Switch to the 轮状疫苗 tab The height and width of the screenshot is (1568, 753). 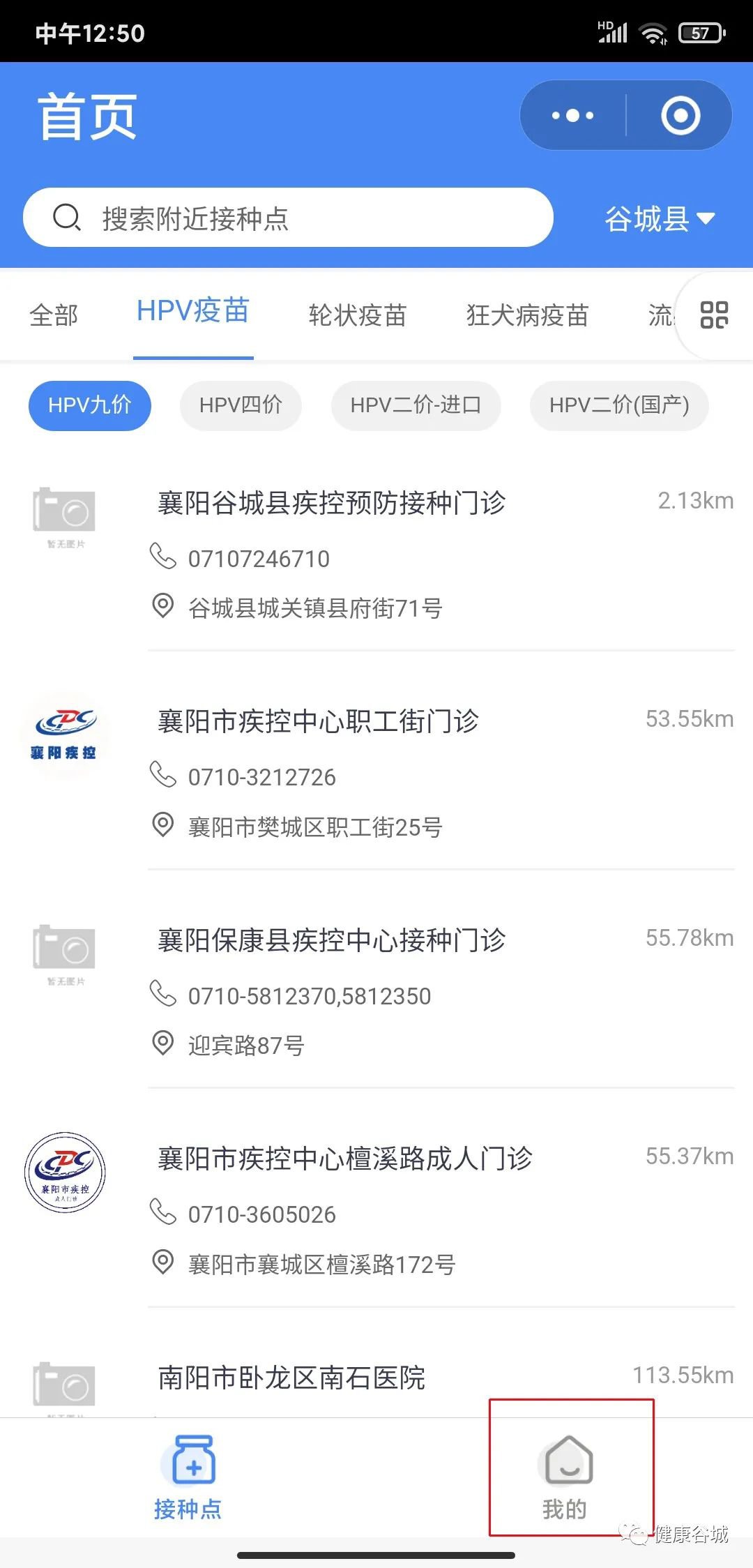coord(357,315)
